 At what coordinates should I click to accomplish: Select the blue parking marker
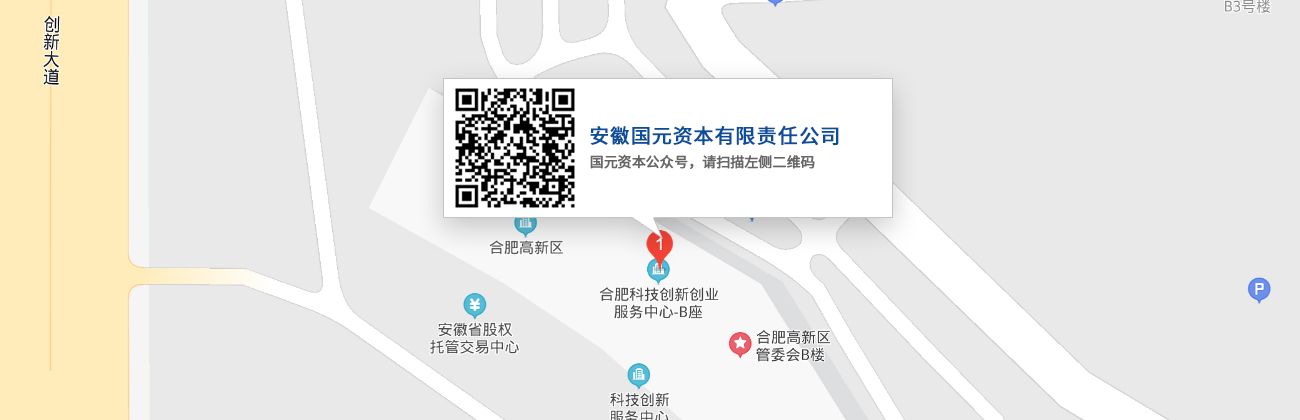pos(1259,290)
